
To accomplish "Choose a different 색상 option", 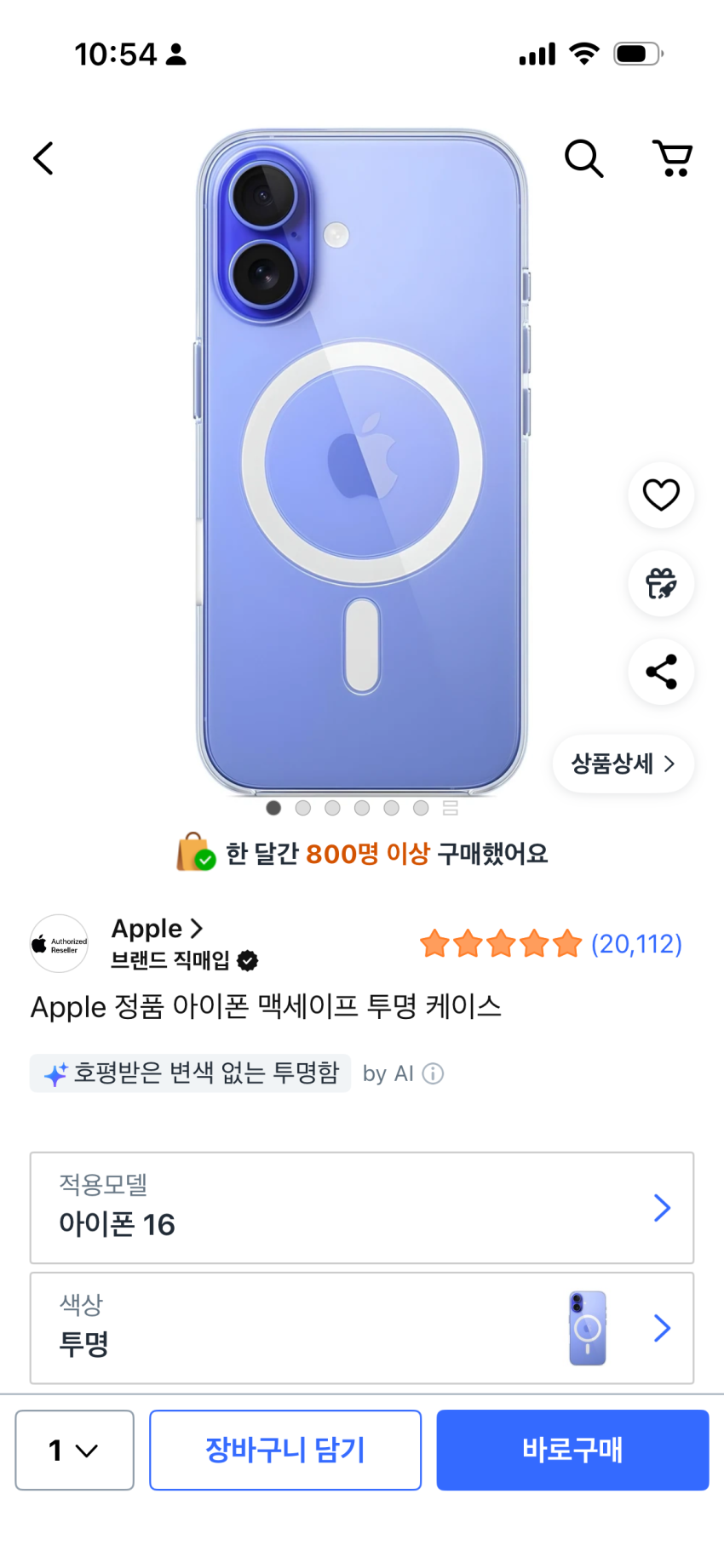I will [x=362, y=1328].
